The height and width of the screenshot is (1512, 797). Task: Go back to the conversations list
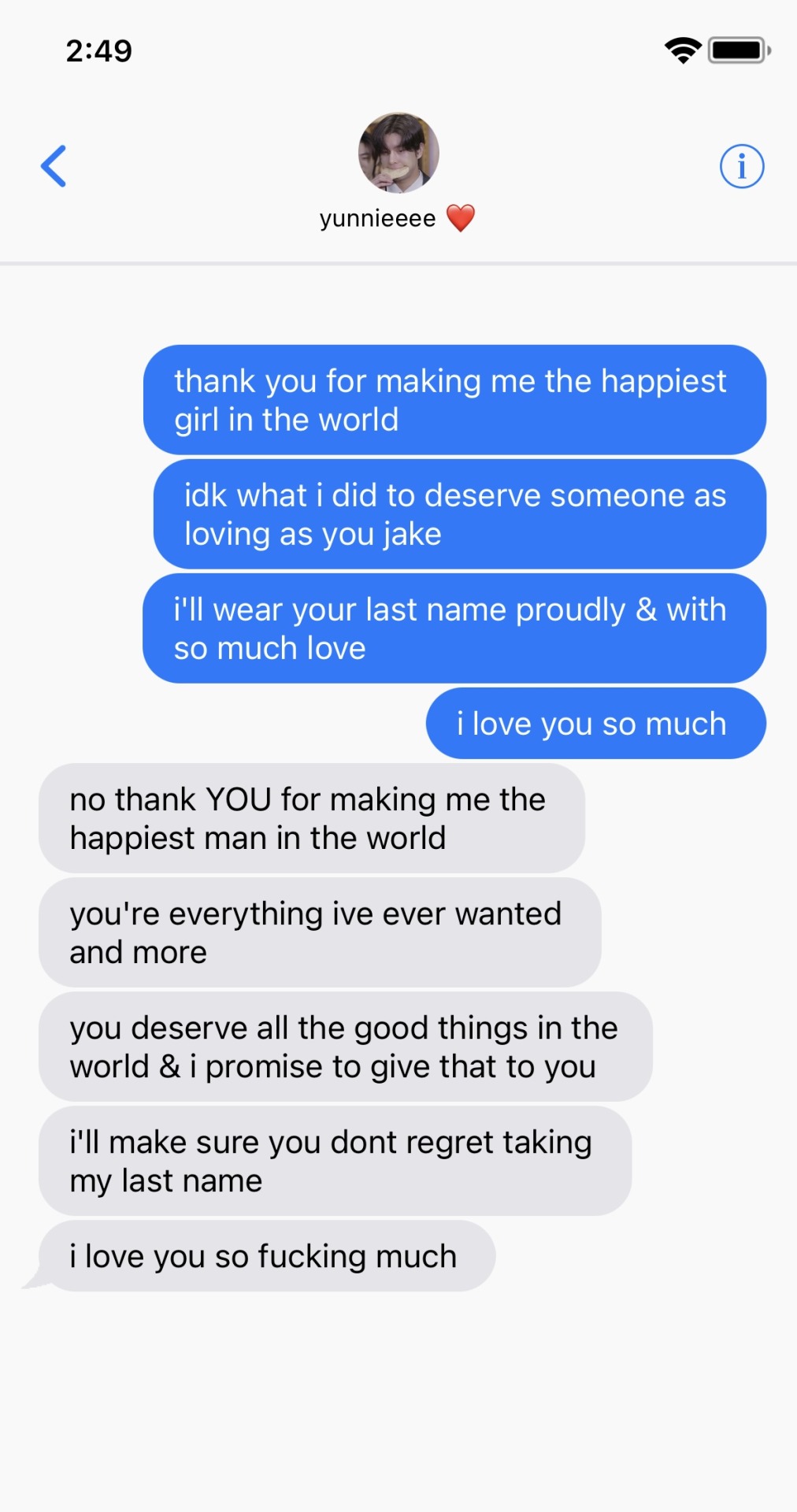54,166
